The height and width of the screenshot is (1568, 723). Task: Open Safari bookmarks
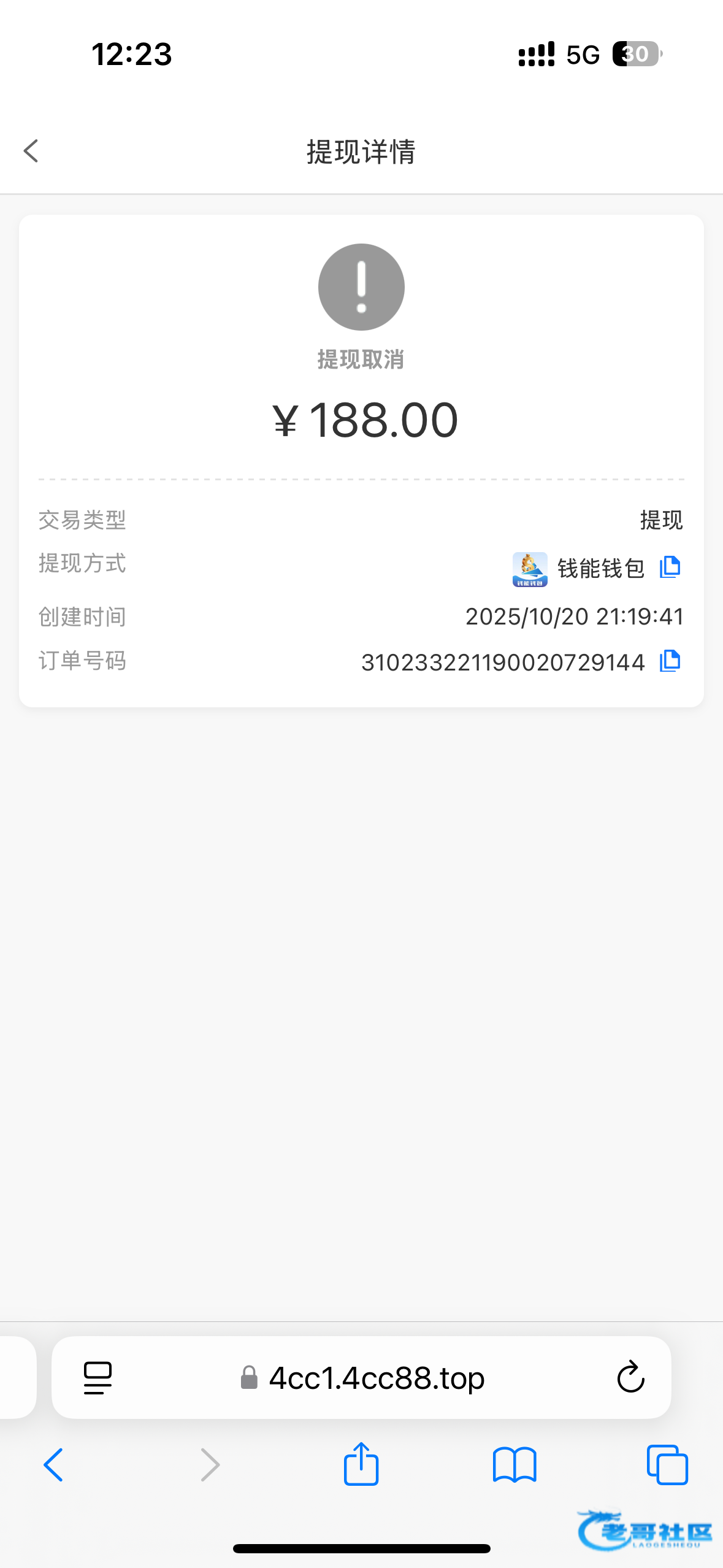point(515,1465)
